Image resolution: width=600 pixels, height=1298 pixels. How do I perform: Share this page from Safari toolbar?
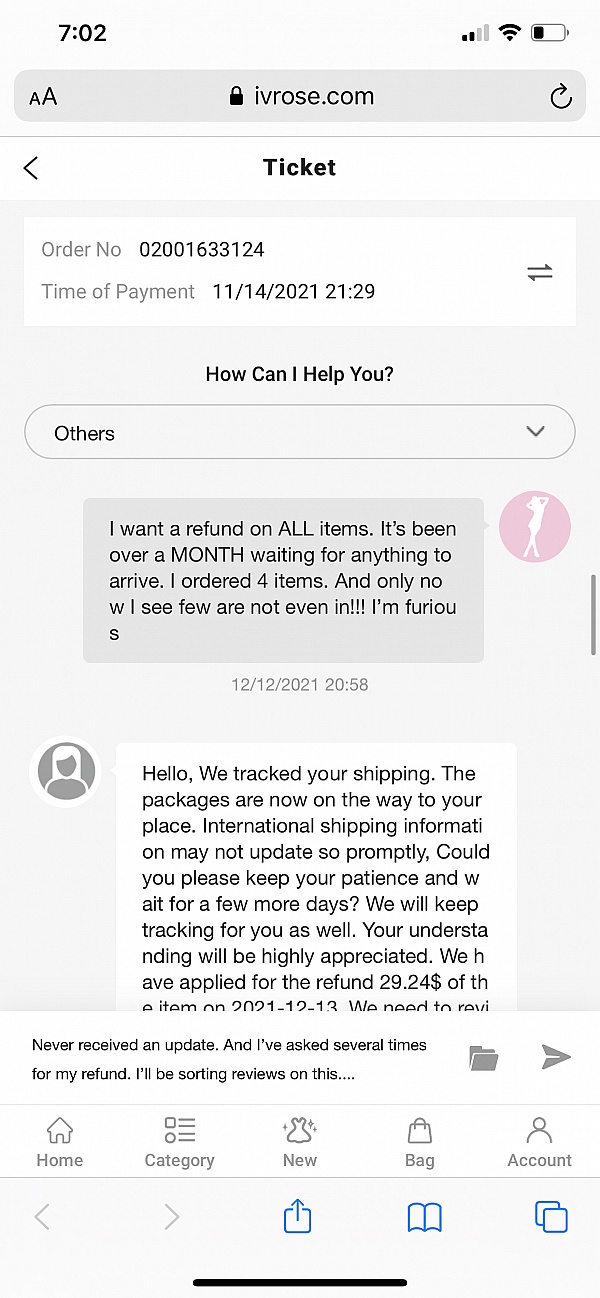(298, 1217)
